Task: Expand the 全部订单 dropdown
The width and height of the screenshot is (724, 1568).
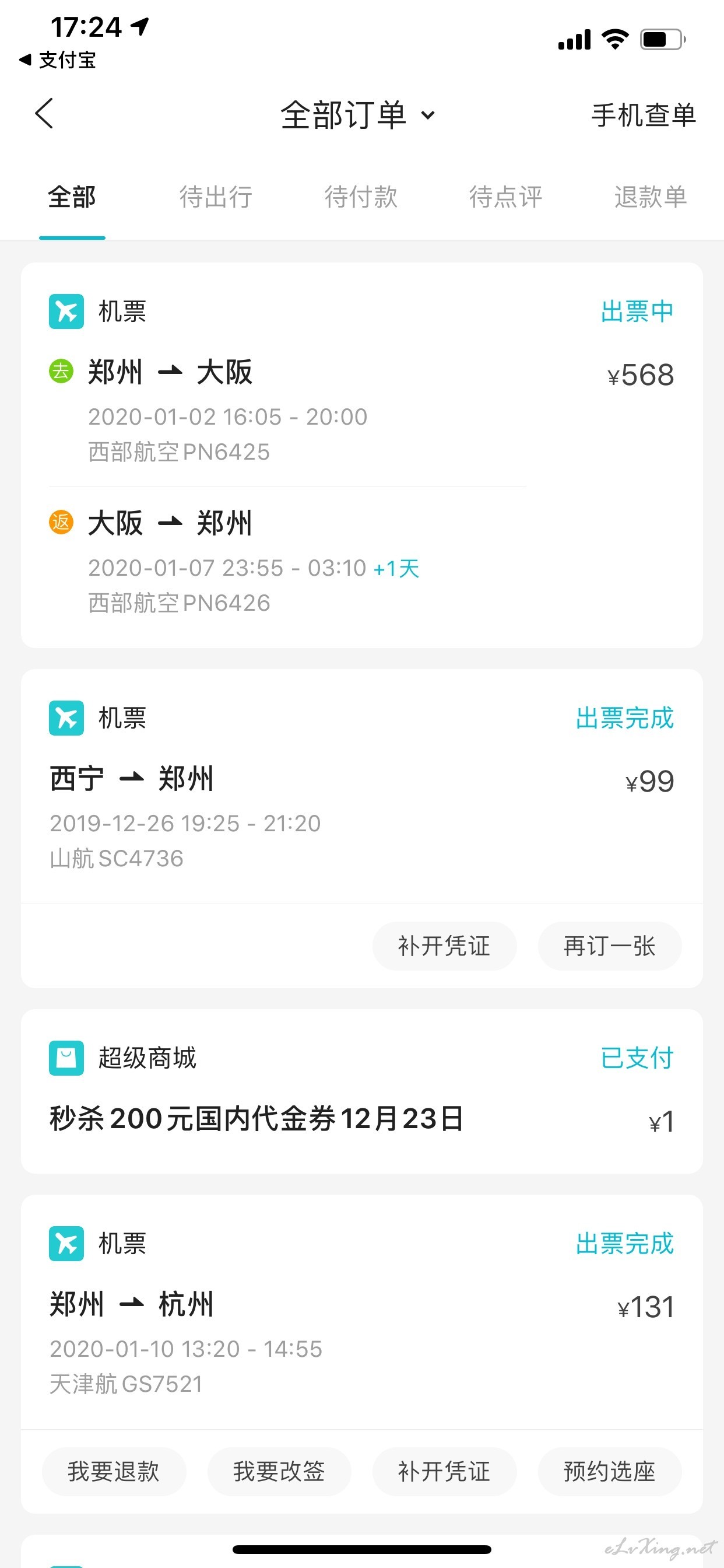Action: pos(358,115)
